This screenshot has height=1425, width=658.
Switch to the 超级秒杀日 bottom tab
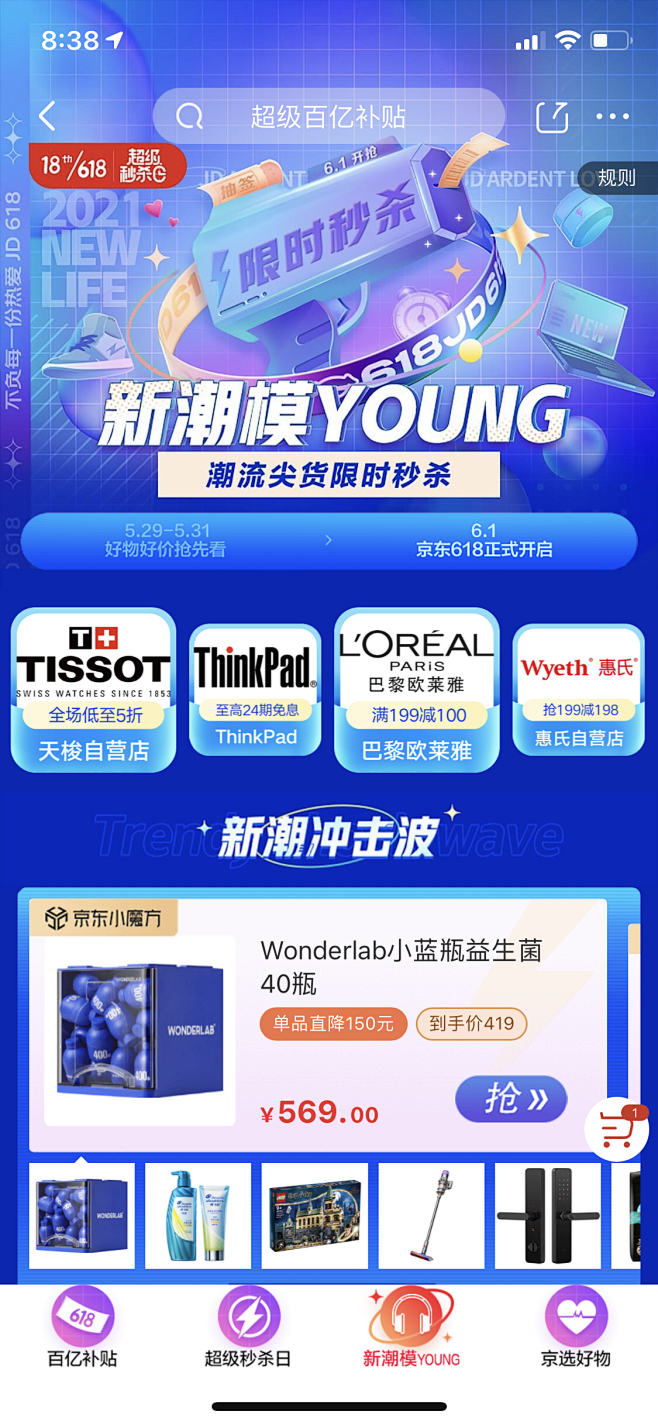tap(248, 1329)
